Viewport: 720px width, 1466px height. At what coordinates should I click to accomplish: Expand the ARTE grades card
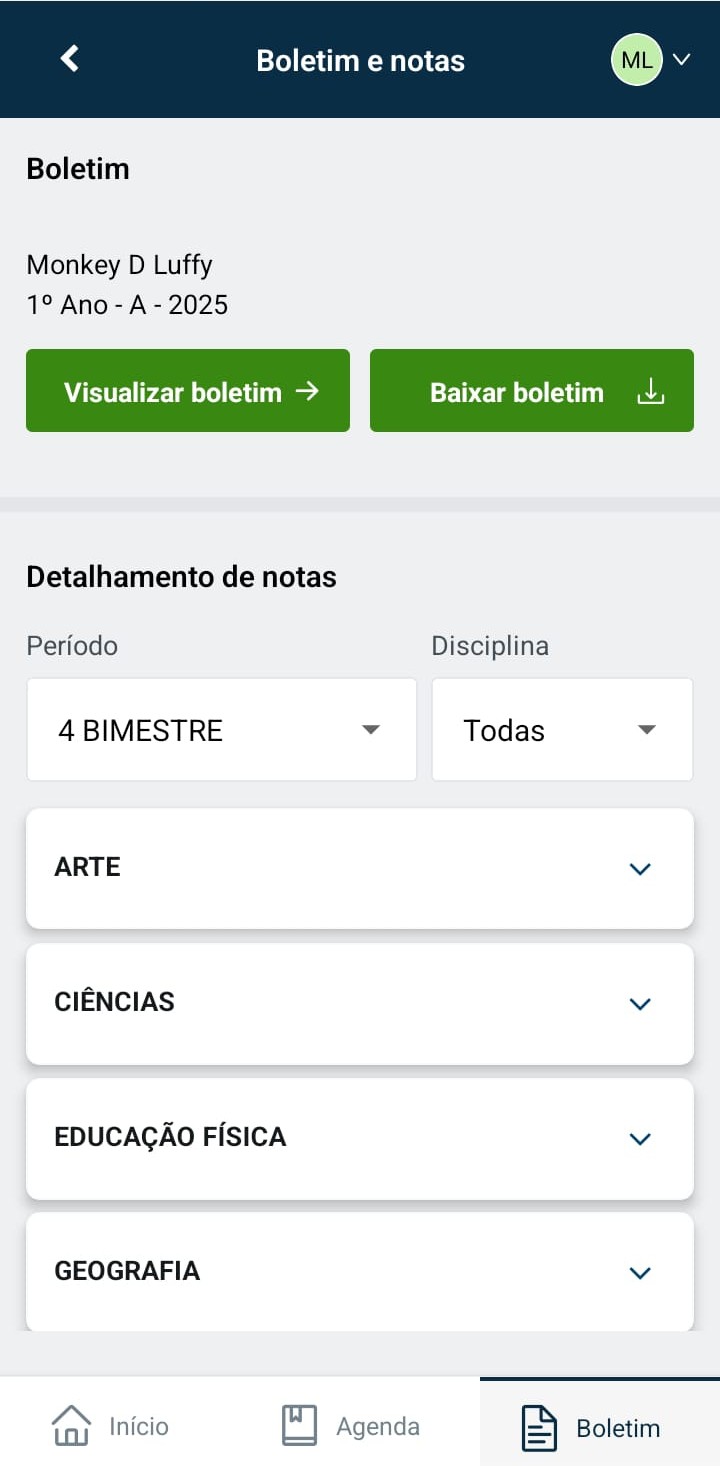tap(360, 868)
